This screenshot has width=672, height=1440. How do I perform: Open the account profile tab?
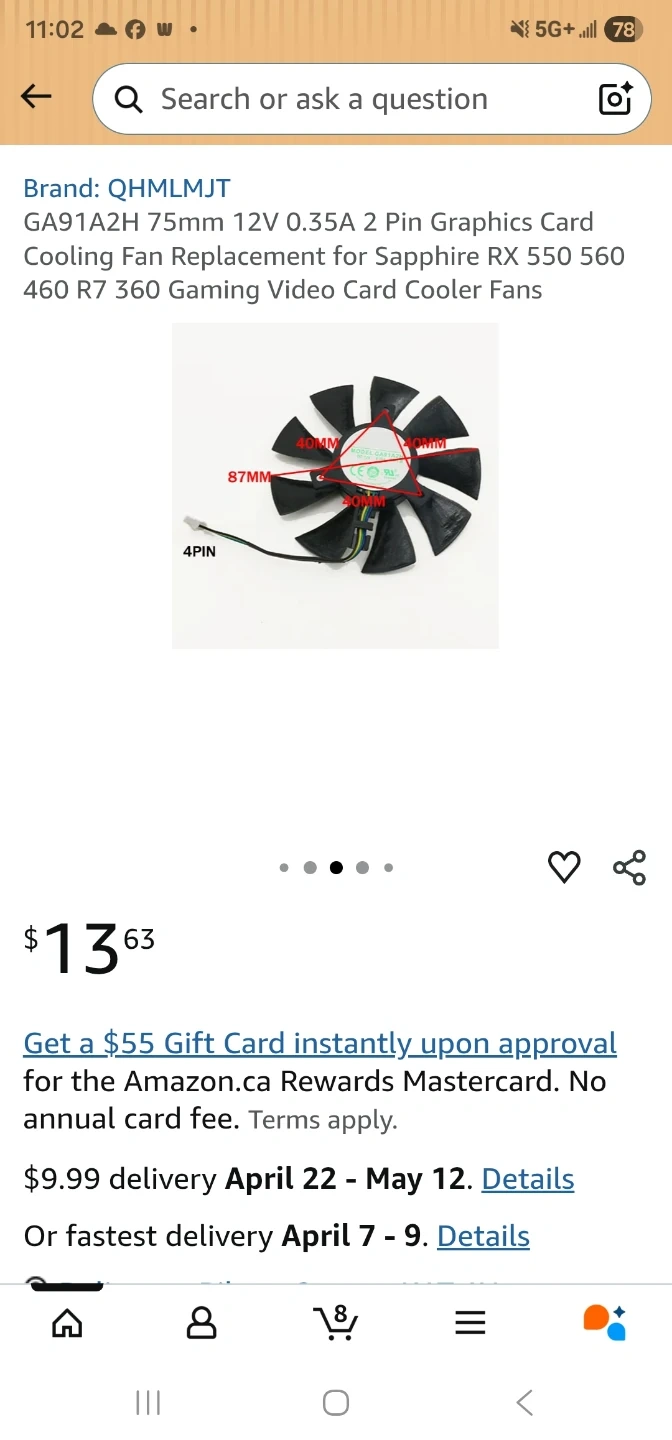[x=201, y=1323]
